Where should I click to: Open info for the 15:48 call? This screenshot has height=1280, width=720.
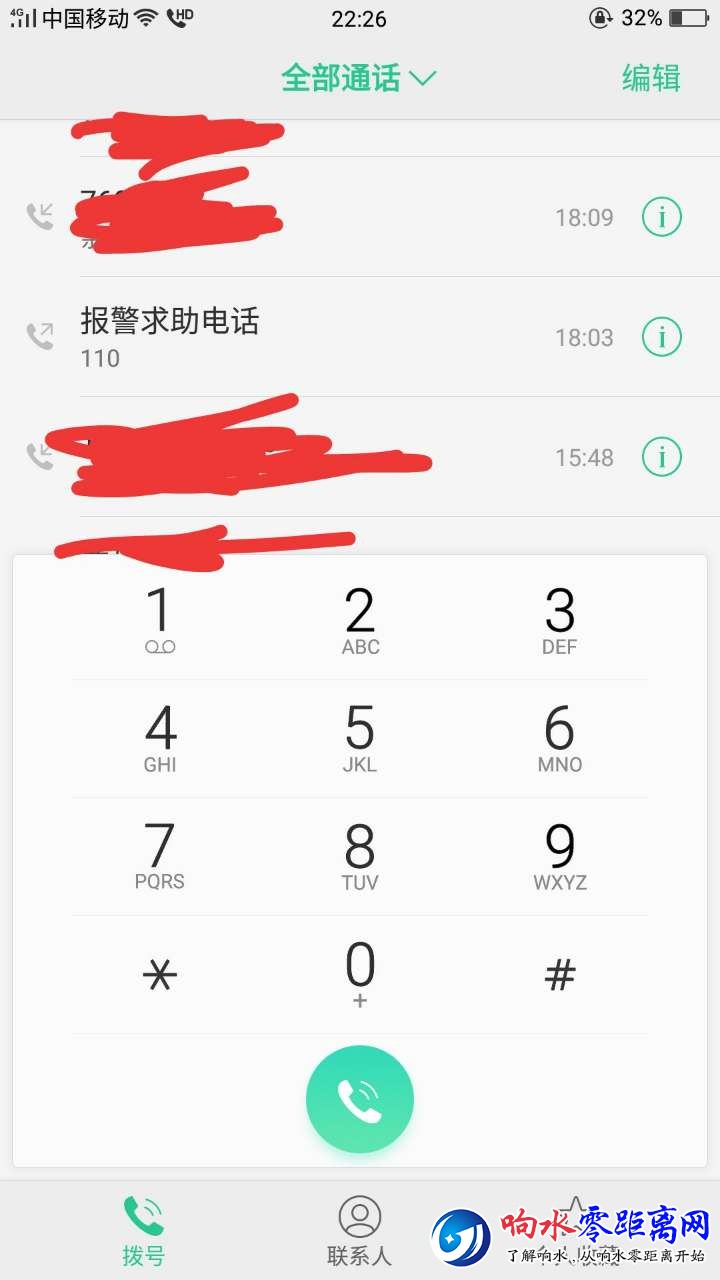point(661,457)
